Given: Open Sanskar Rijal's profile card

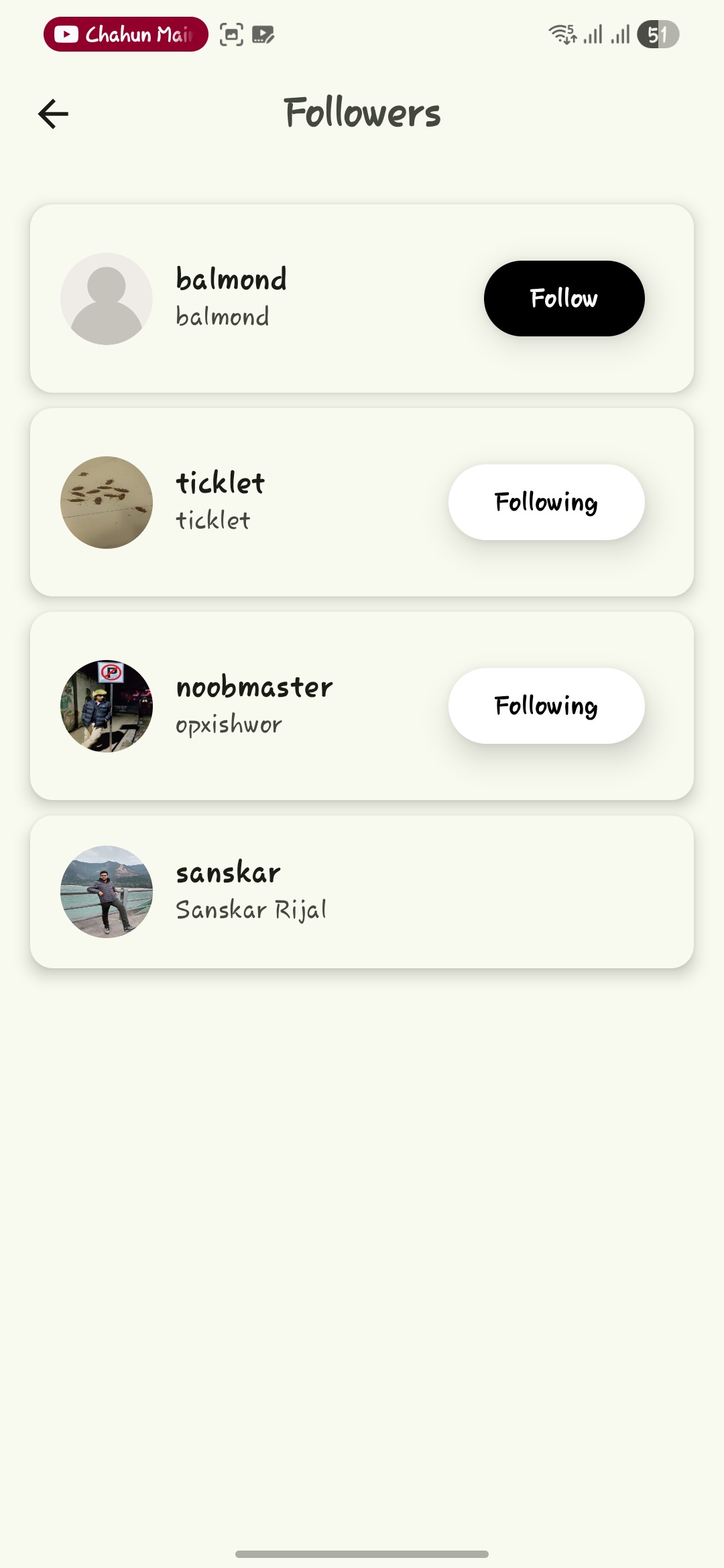Looking at the screenshot, I should coord(362,892).
